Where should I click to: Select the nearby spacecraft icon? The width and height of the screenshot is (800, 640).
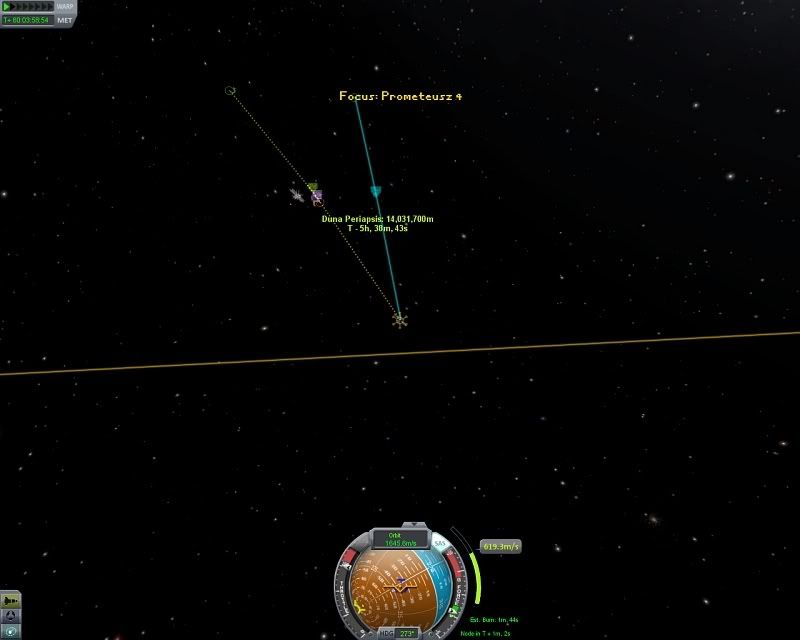(297, 195)
